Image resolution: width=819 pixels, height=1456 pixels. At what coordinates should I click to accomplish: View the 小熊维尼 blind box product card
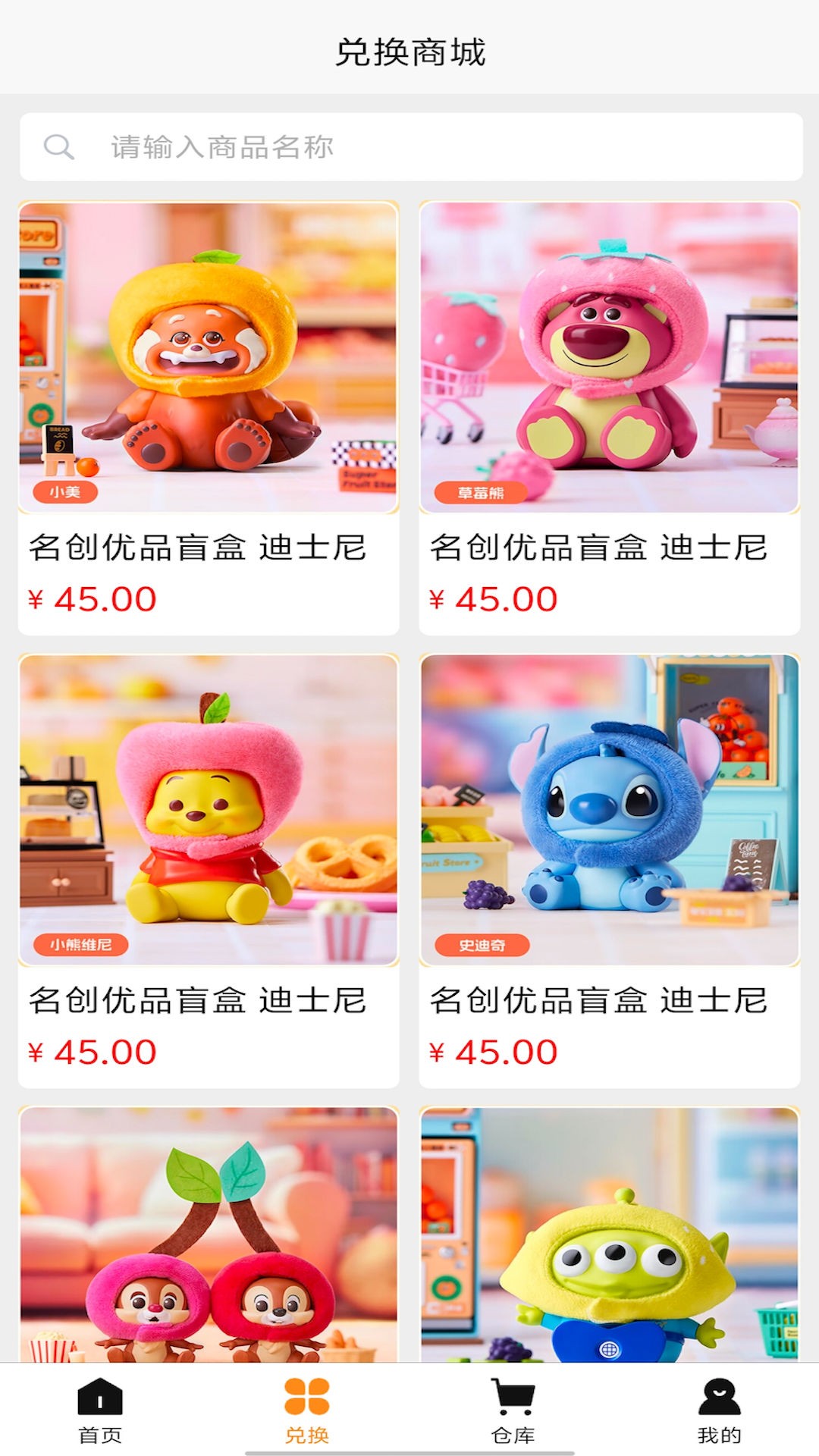pyautogui.click(x=209, y=870)
